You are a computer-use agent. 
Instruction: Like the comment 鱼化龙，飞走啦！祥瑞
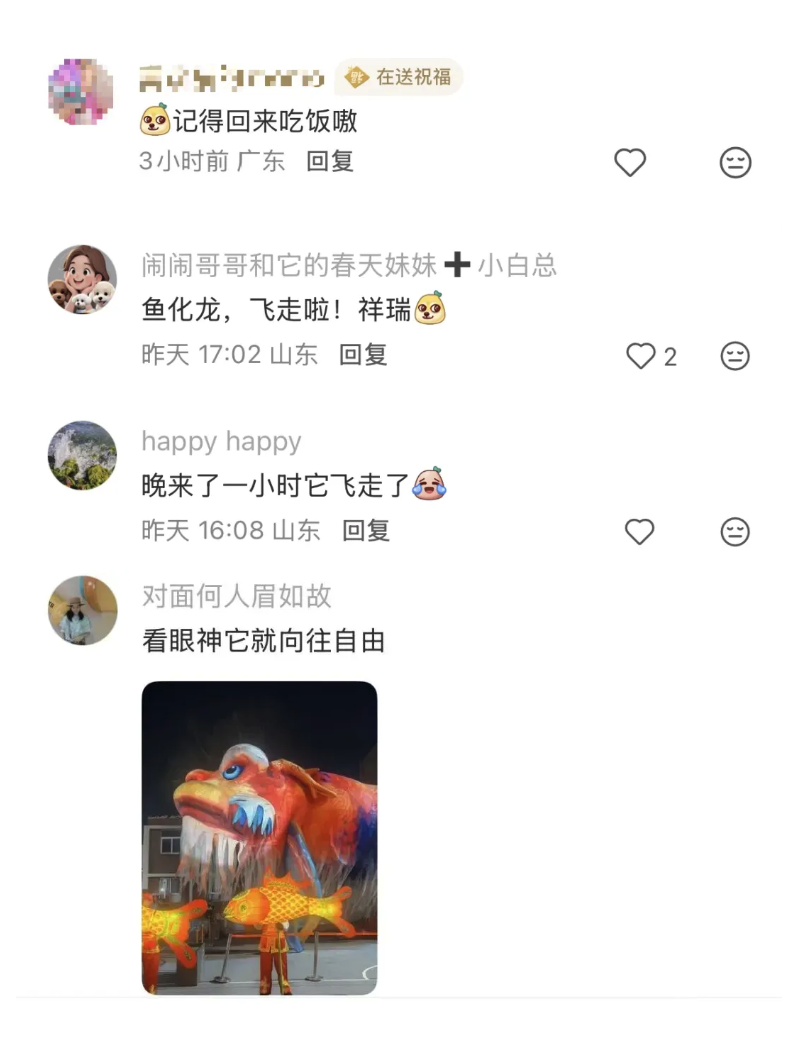[641, 356]
